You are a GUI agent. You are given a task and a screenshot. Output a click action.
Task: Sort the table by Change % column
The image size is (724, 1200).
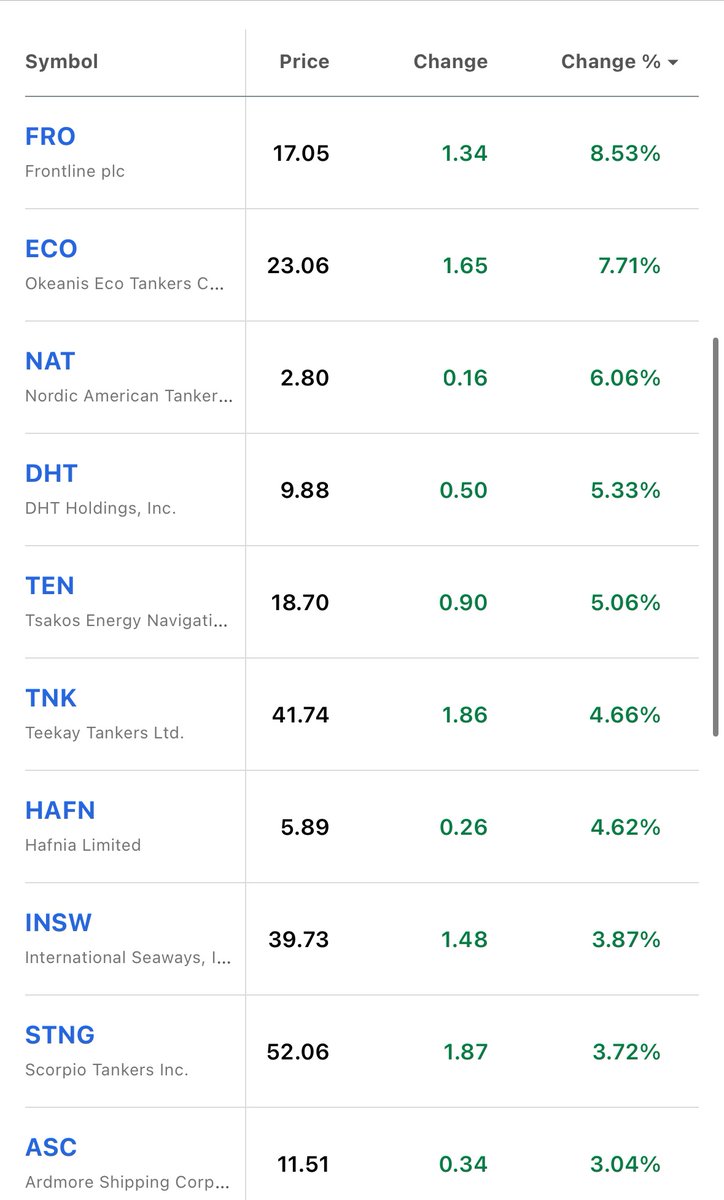619,62
